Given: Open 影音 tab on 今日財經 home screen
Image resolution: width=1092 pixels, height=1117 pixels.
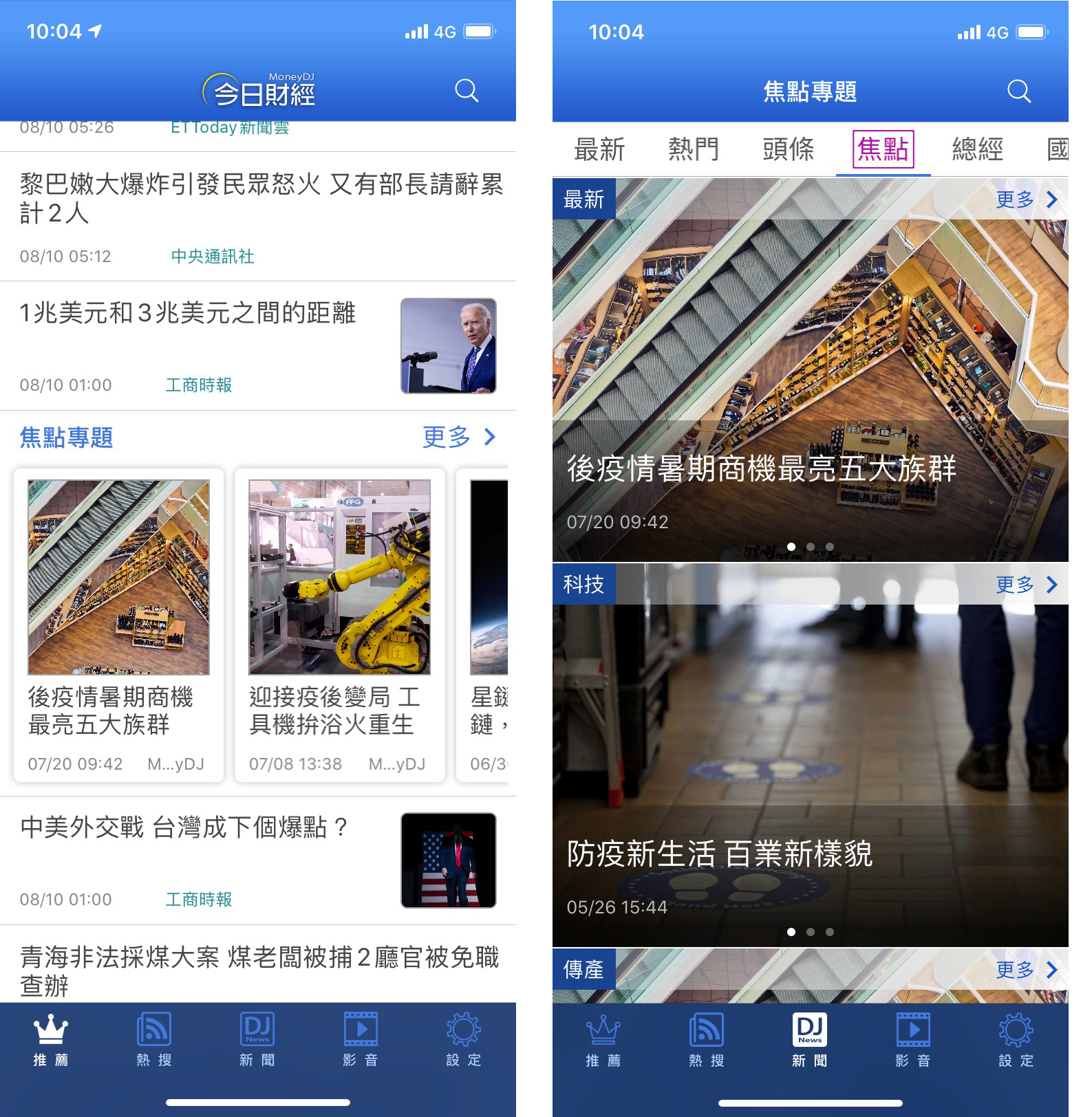Looking at the screenshot, I should (x=361, y=1039).
